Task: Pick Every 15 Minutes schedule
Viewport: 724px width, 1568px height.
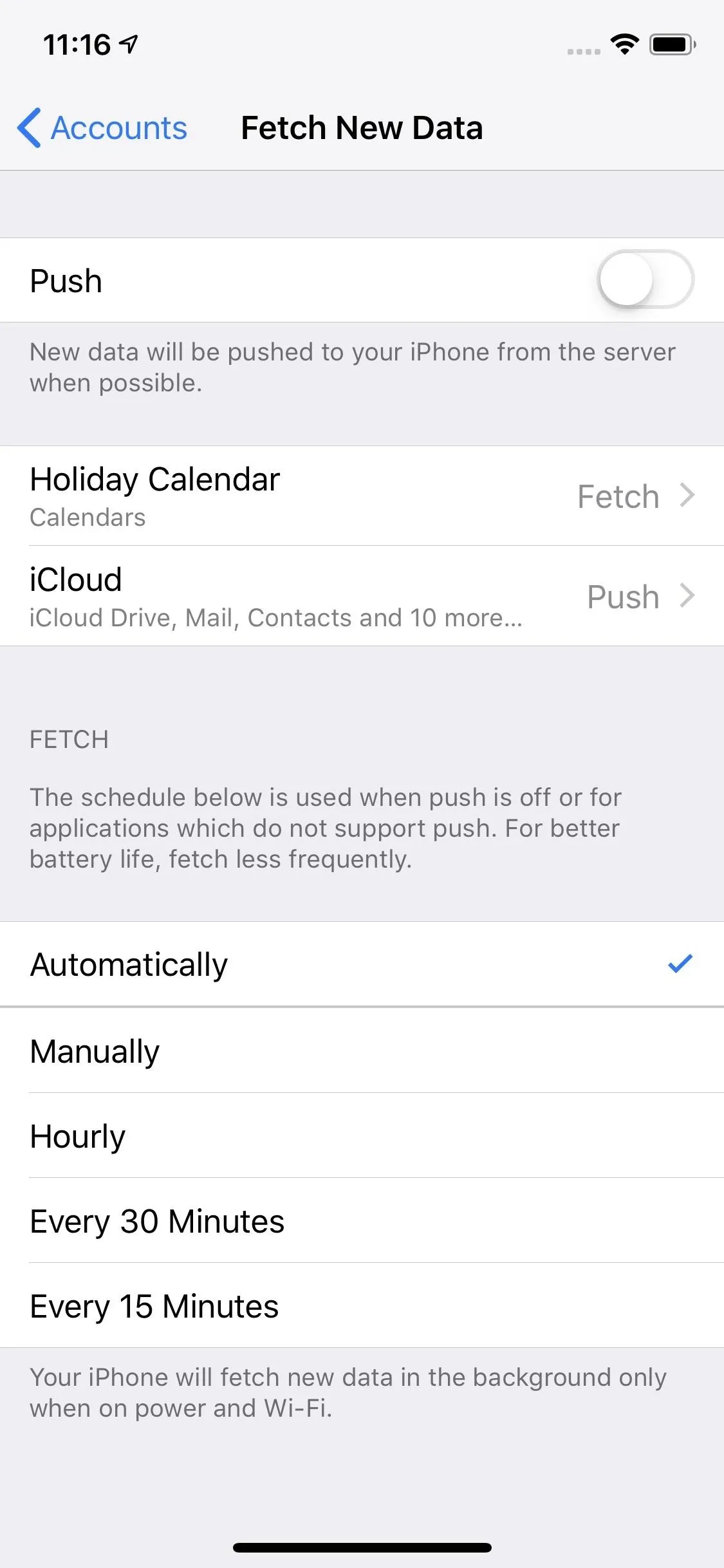Action: [362, 1305]
